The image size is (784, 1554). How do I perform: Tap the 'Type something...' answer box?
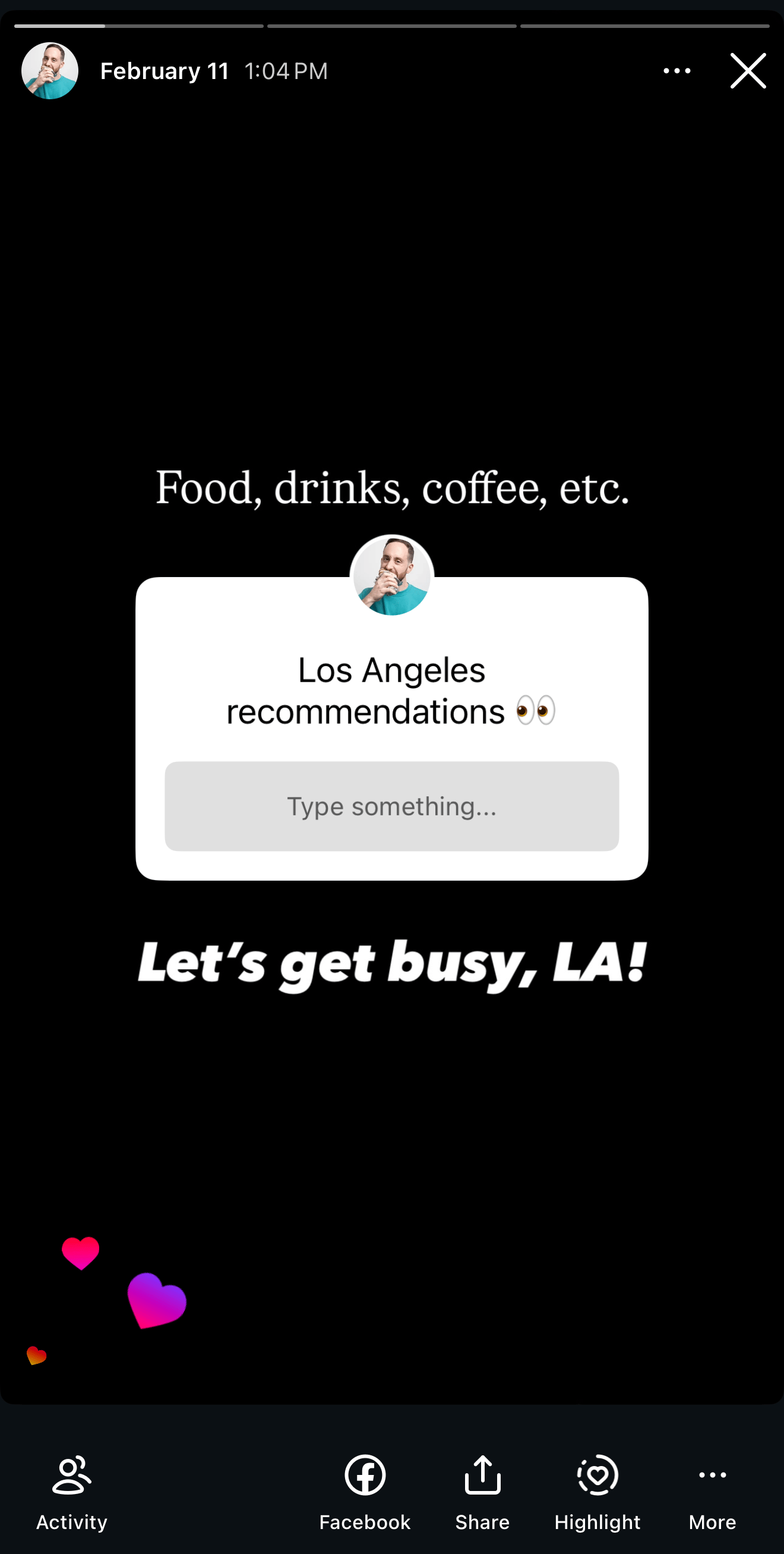point(392,806)
